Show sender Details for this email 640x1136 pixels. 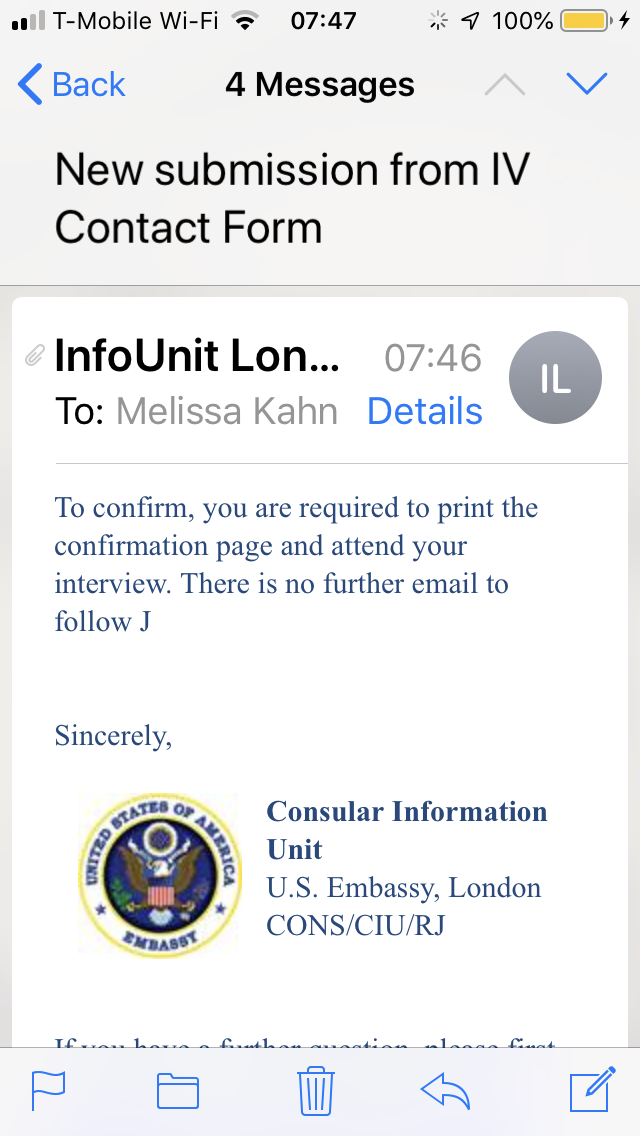tap(425, 412)
